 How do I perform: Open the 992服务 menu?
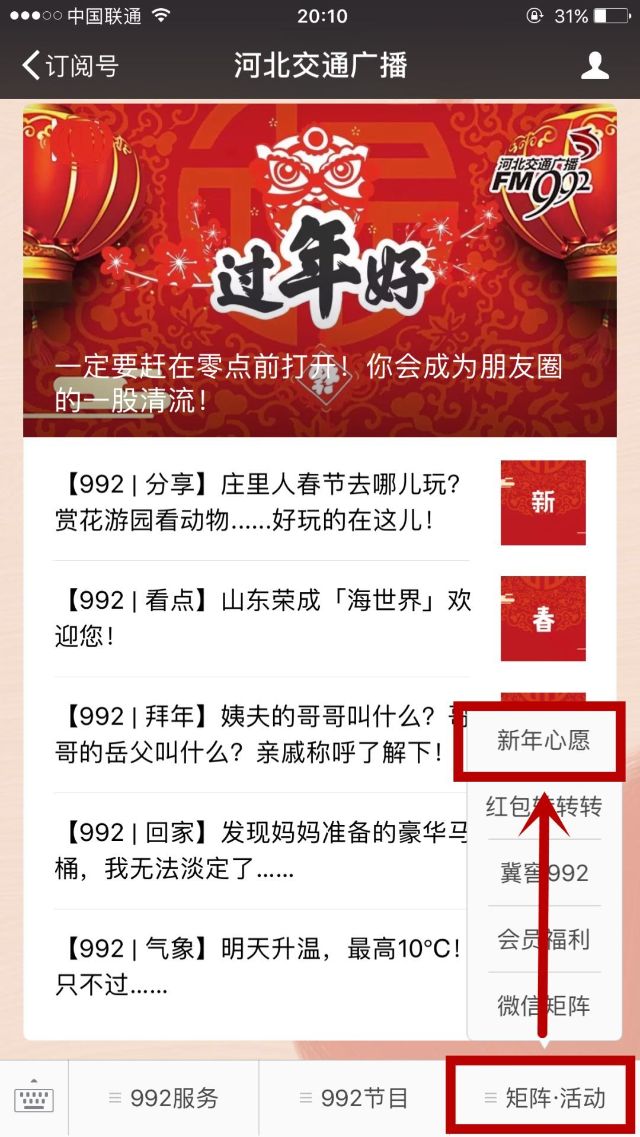point(164,1098)
